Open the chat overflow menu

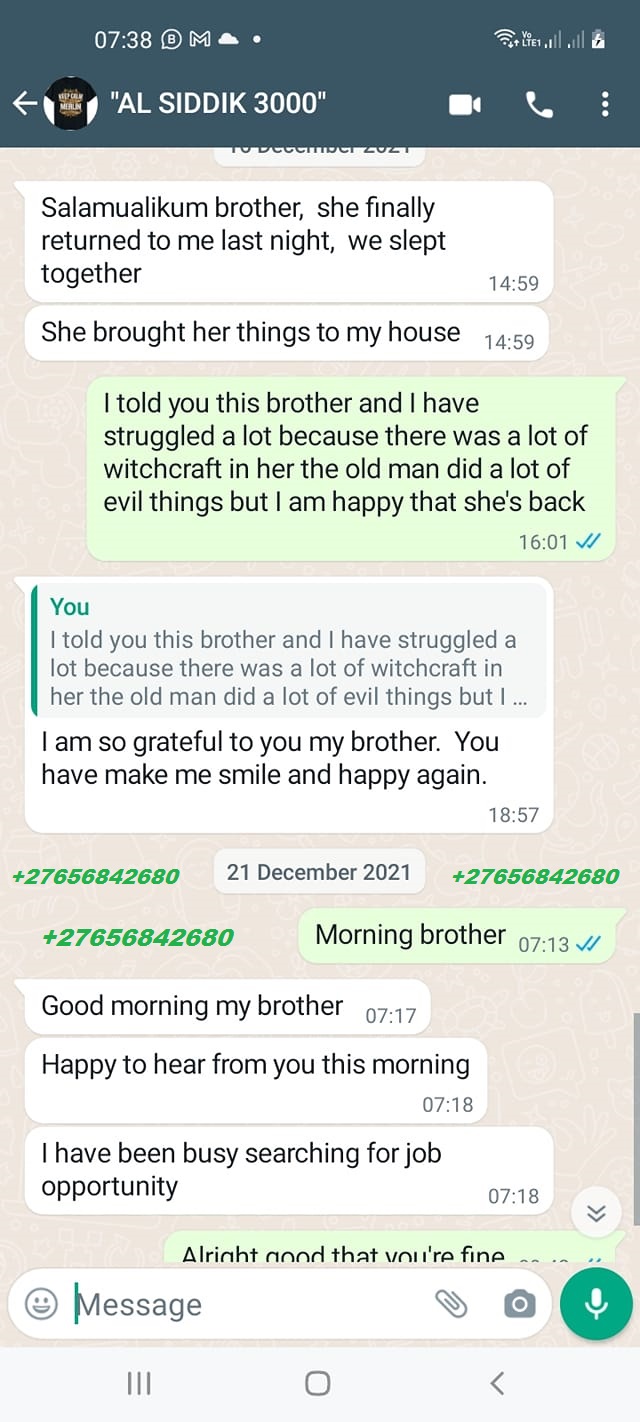[x=605, y=104]
